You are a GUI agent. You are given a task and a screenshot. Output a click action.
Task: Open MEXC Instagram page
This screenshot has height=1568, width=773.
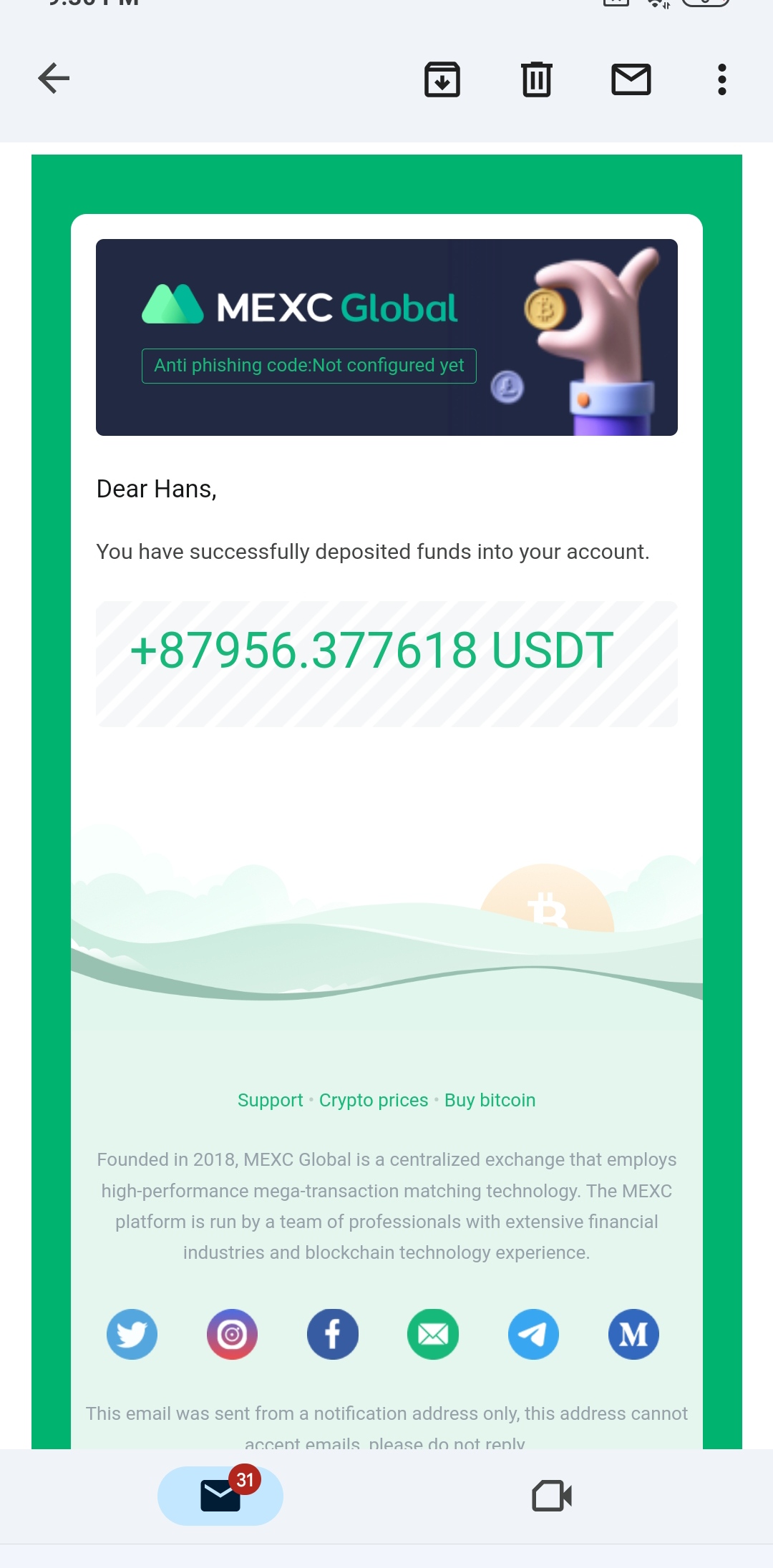coord(233,1334)
